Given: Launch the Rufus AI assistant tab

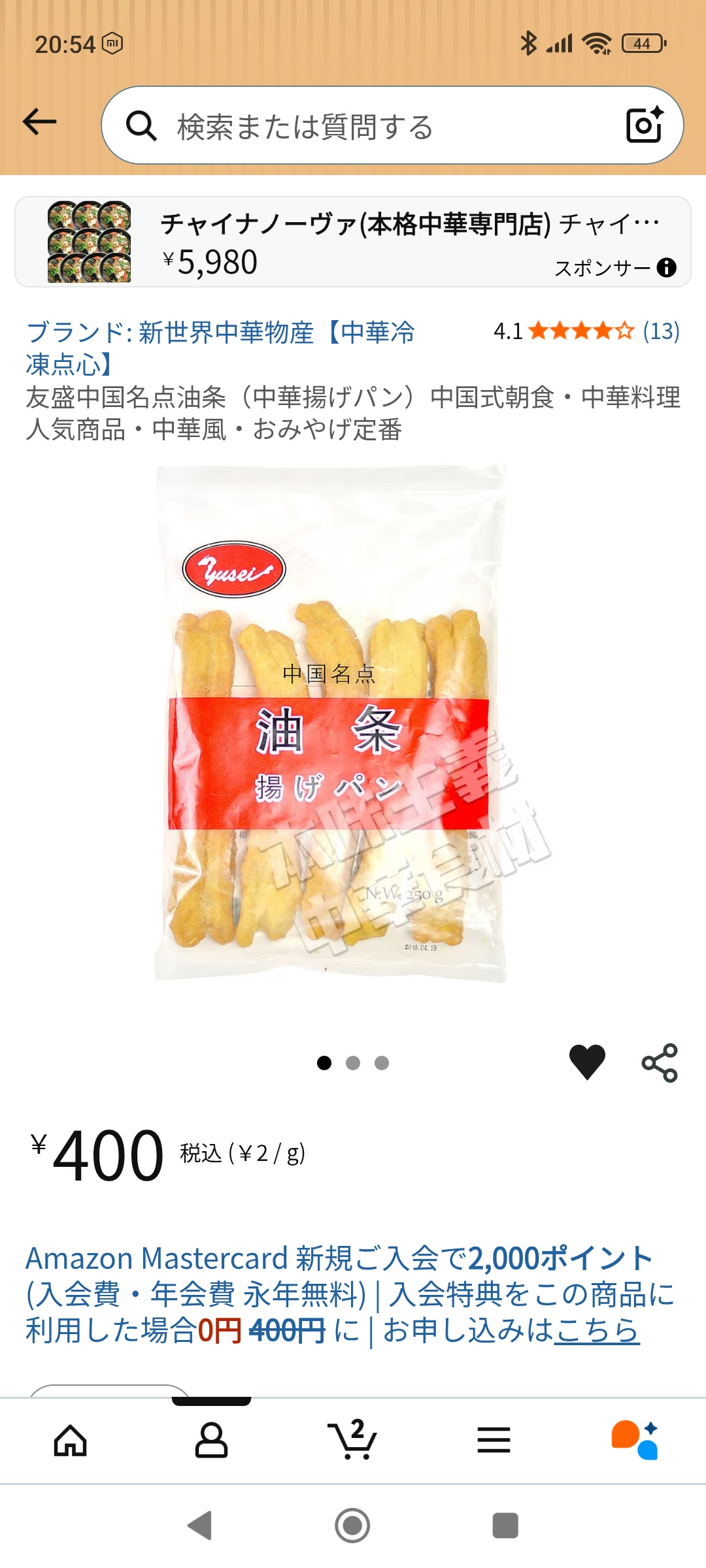Looking at the screenshot, I should pyautogui.click(x=634, y=1439).
